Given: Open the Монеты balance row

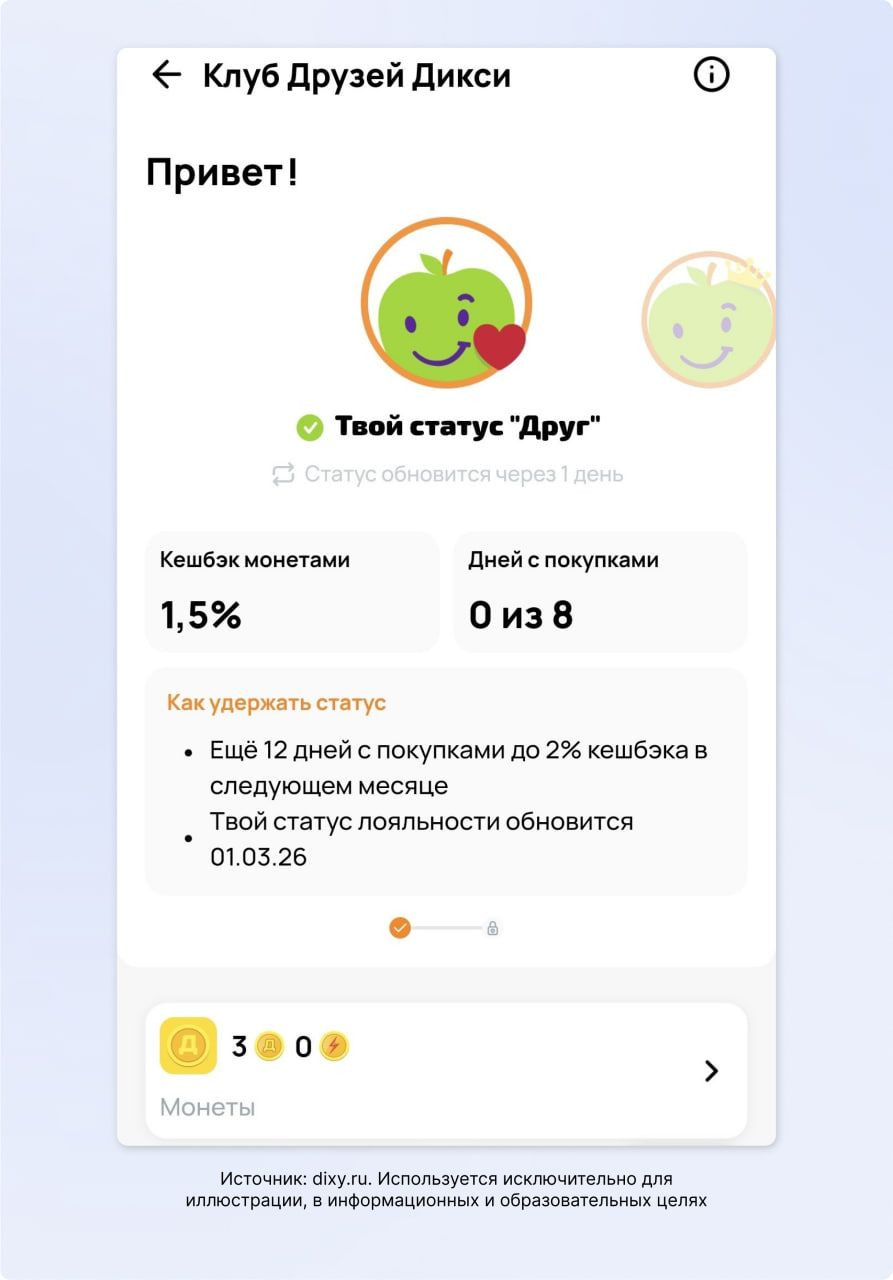Looking at the screenshot, I should pos(446,1071).
